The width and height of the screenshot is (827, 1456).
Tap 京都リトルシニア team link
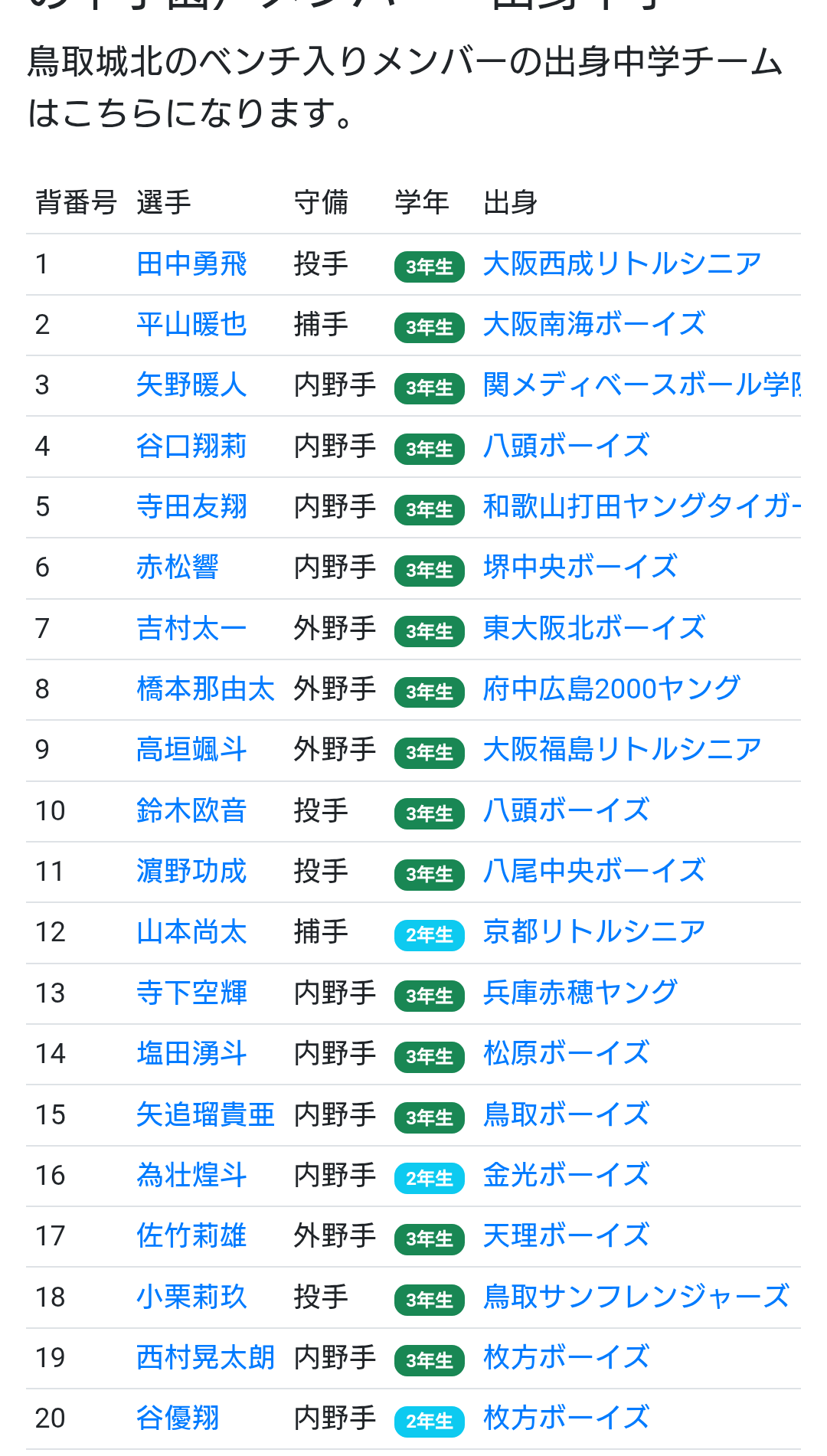(594, 932)
